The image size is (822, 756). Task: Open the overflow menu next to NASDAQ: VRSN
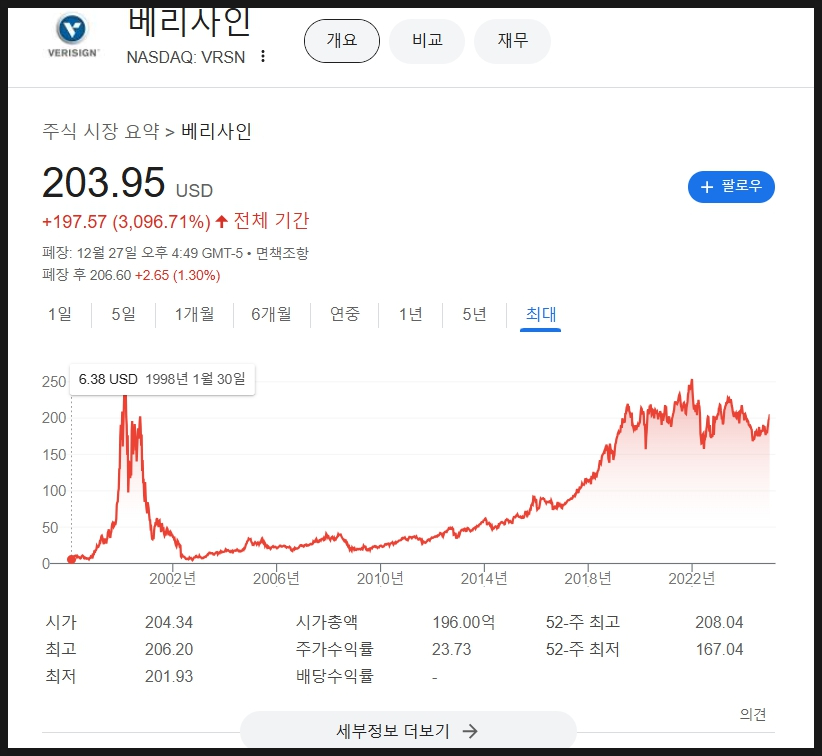coord(263,56)
